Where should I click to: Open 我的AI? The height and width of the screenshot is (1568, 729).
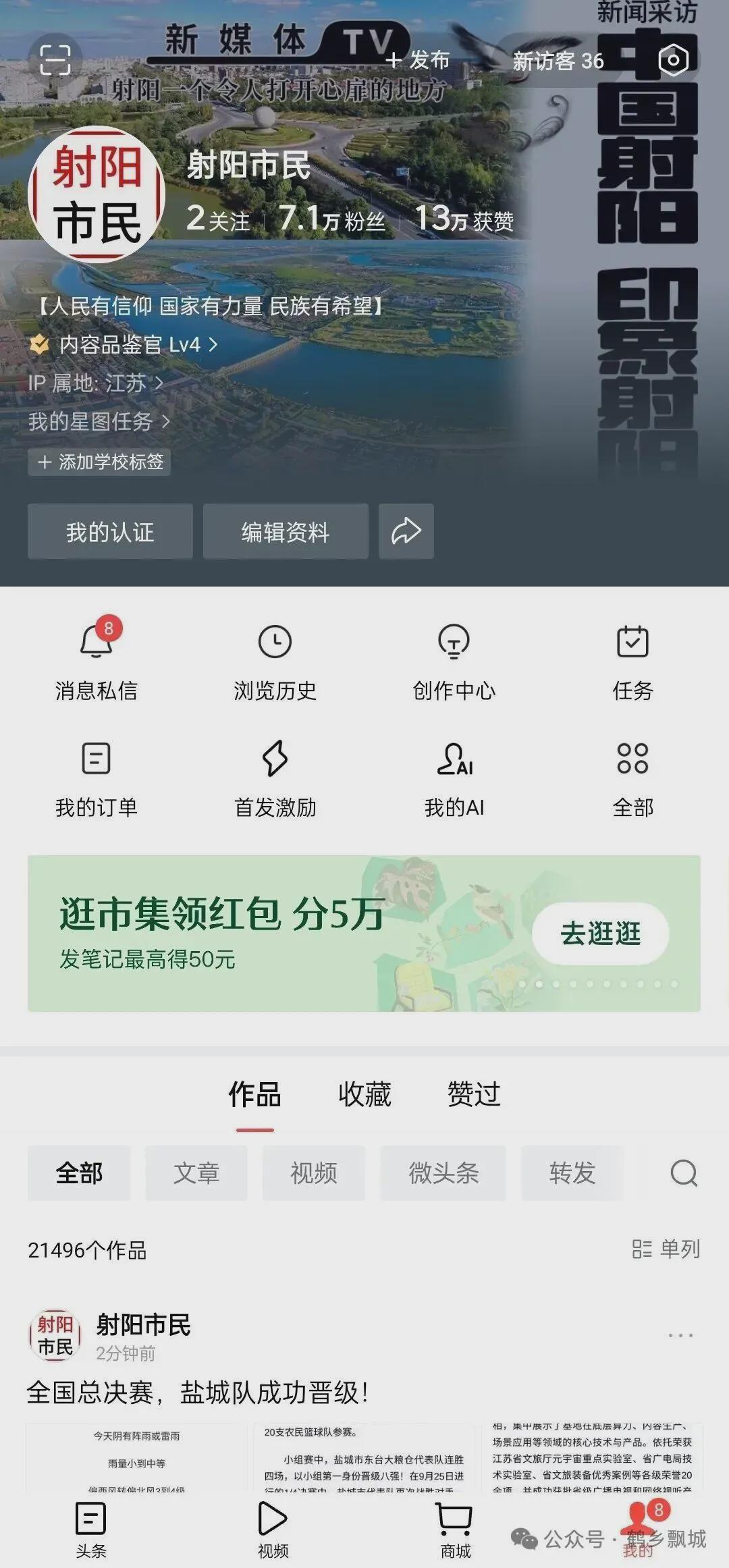pos(454,776)
